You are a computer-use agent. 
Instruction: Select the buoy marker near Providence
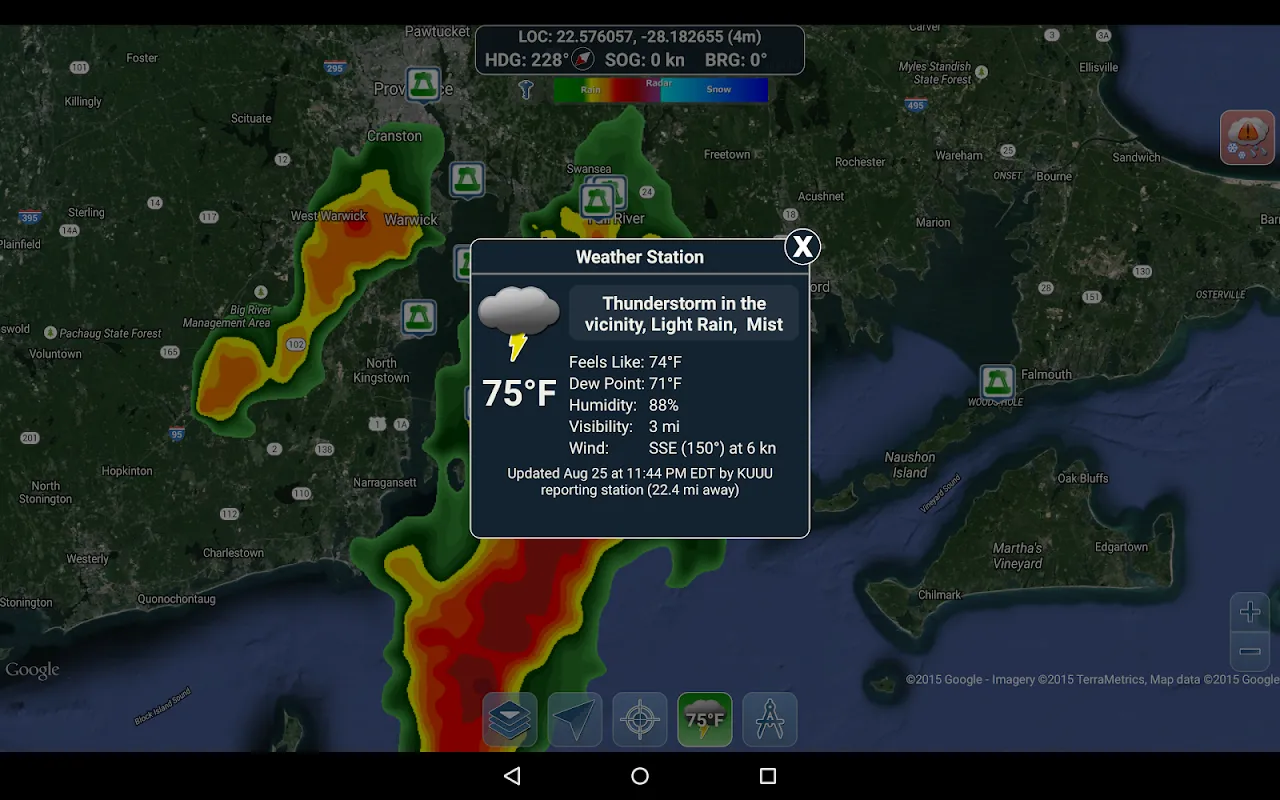point(423,84)
